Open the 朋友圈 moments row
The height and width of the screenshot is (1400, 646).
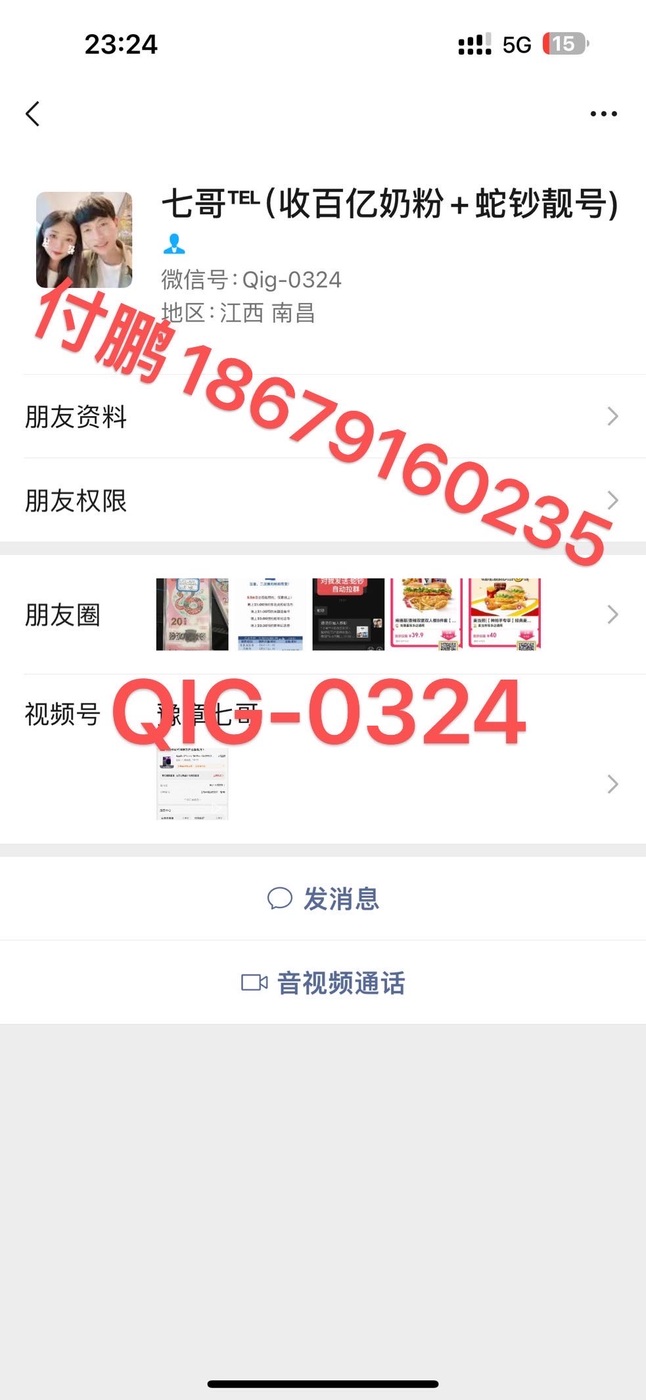tap(323, 614)
